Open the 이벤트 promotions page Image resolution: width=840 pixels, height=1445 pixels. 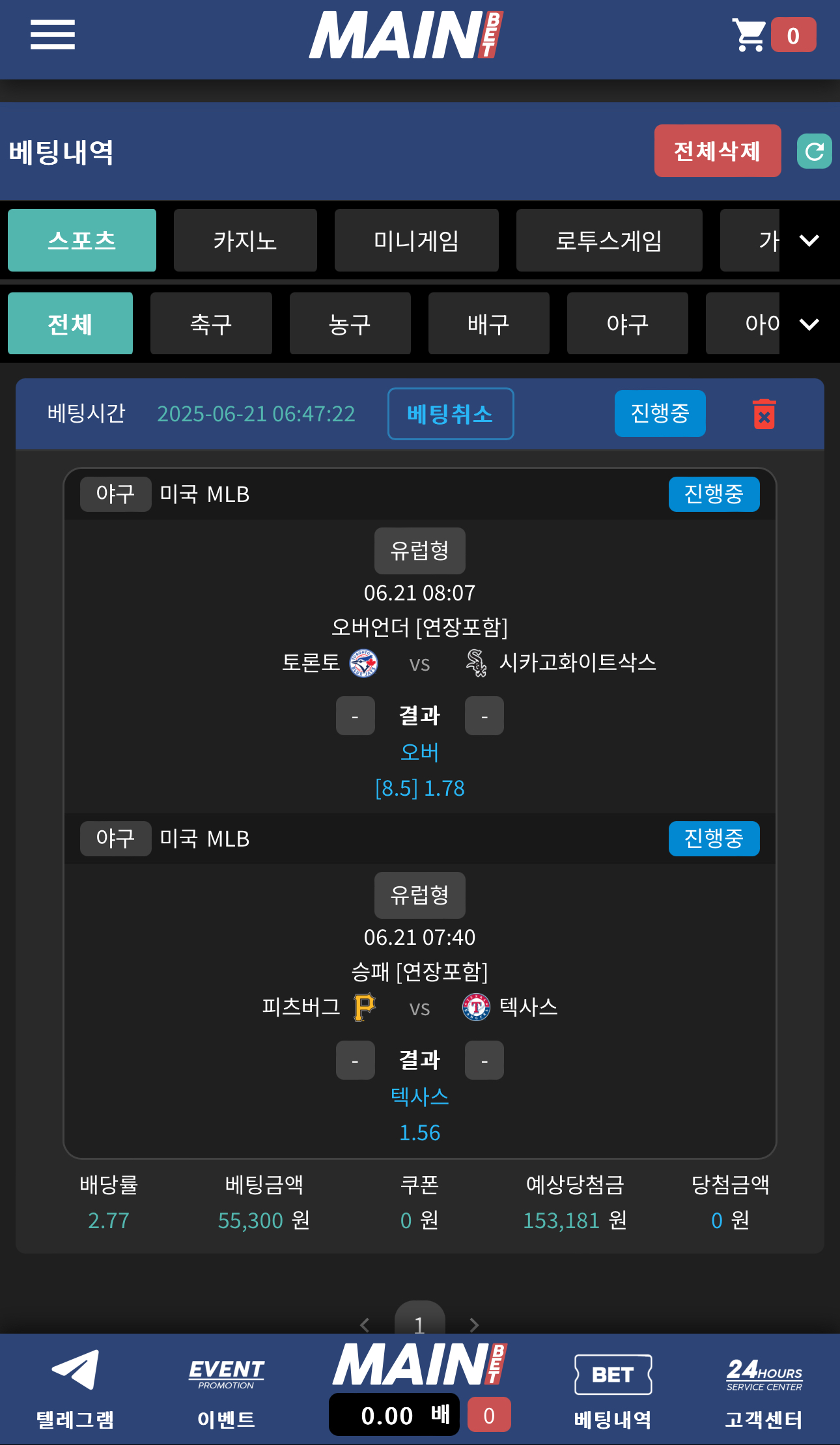[226, 1388]
